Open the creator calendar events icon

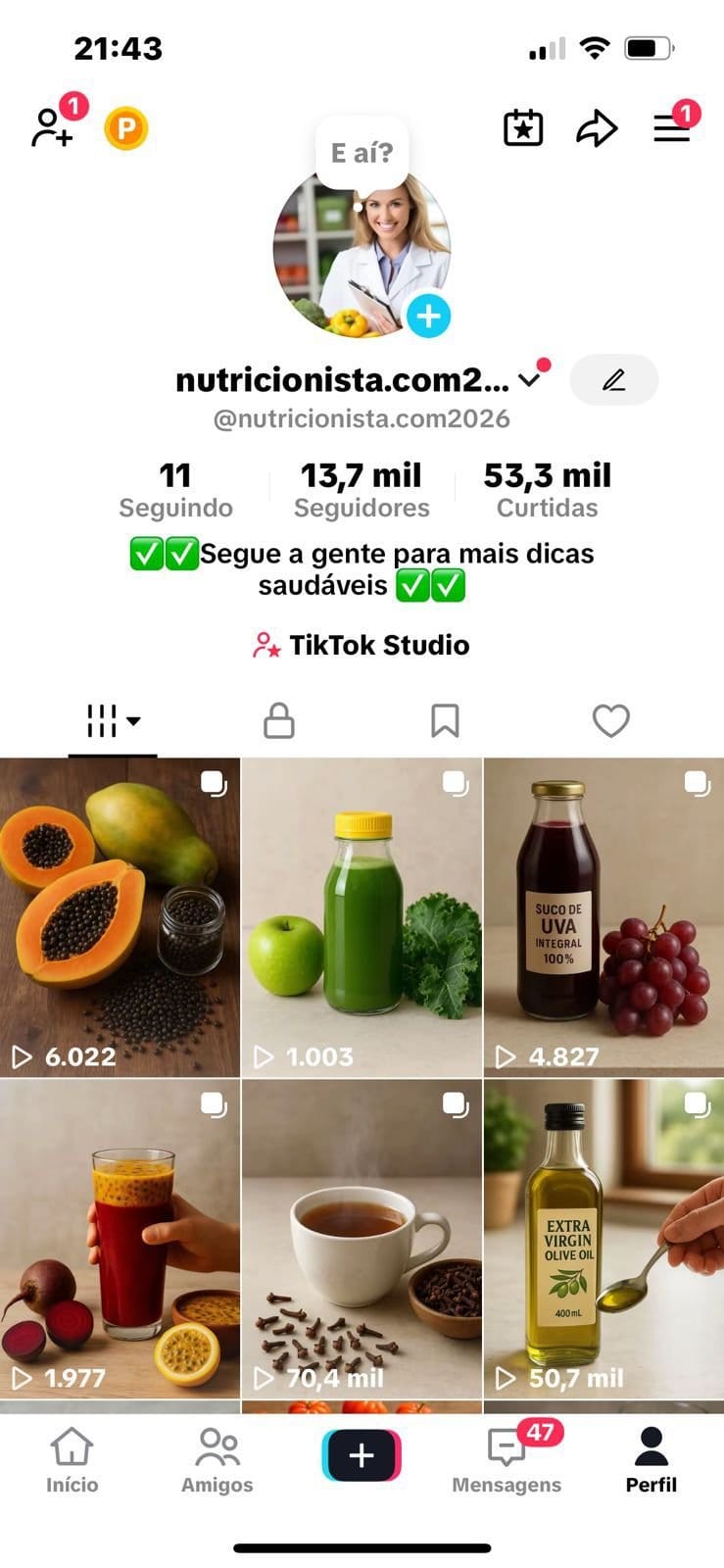[523, 127]
